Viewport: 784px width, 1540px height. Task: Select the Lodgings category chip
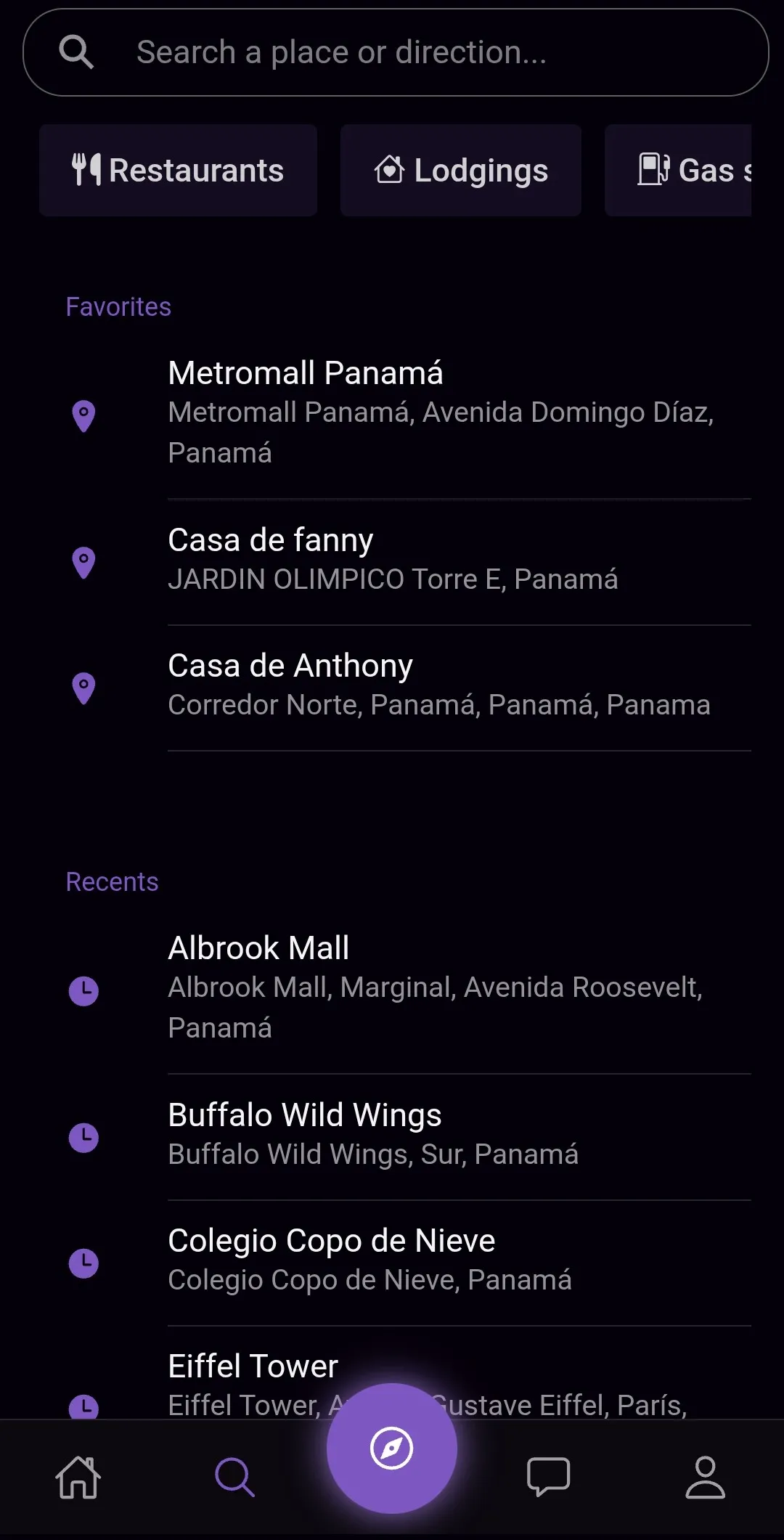pos(460,169)
